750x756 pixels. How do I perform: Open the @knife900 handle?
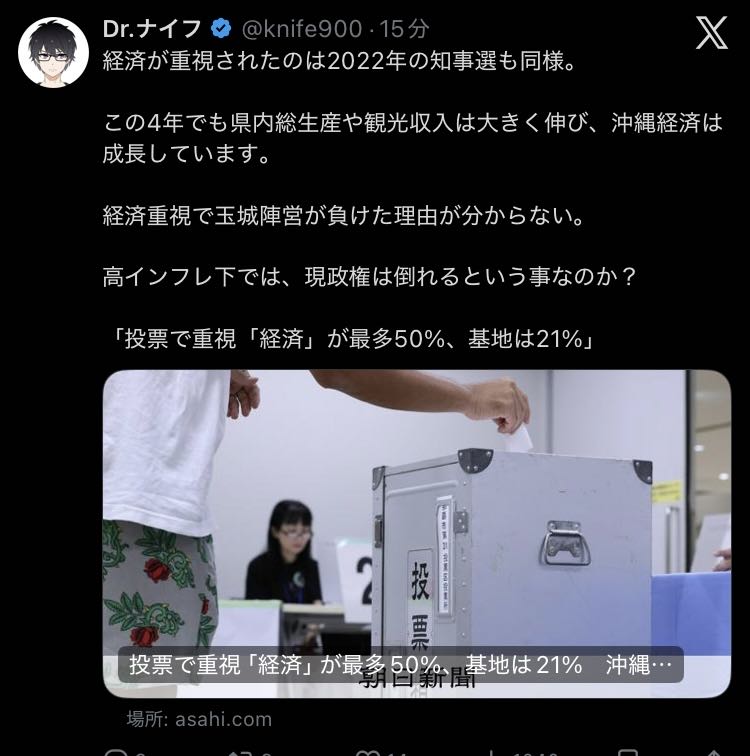click(x=301, y=29)
